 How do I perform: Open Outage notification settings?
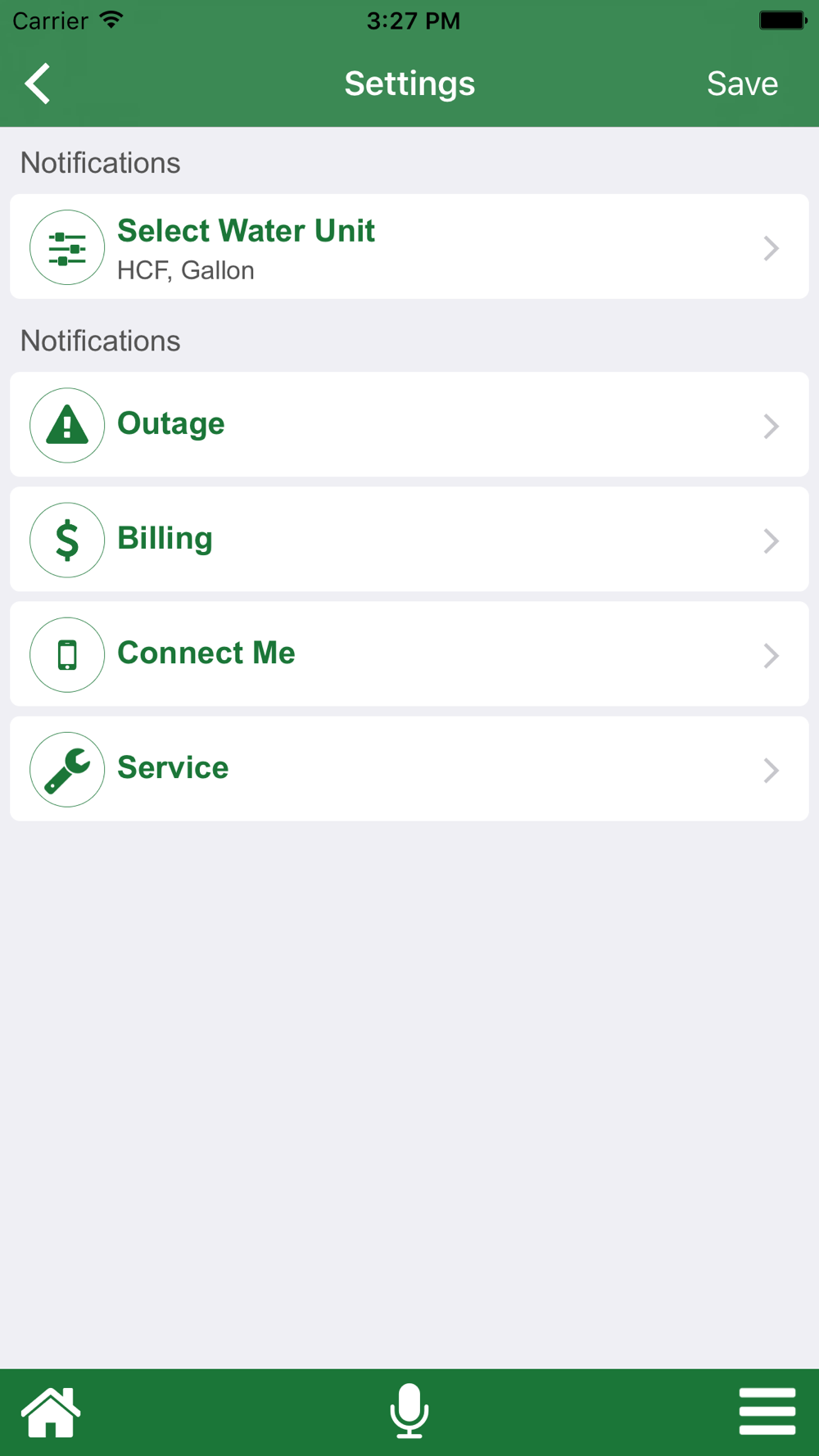point(409,424)
